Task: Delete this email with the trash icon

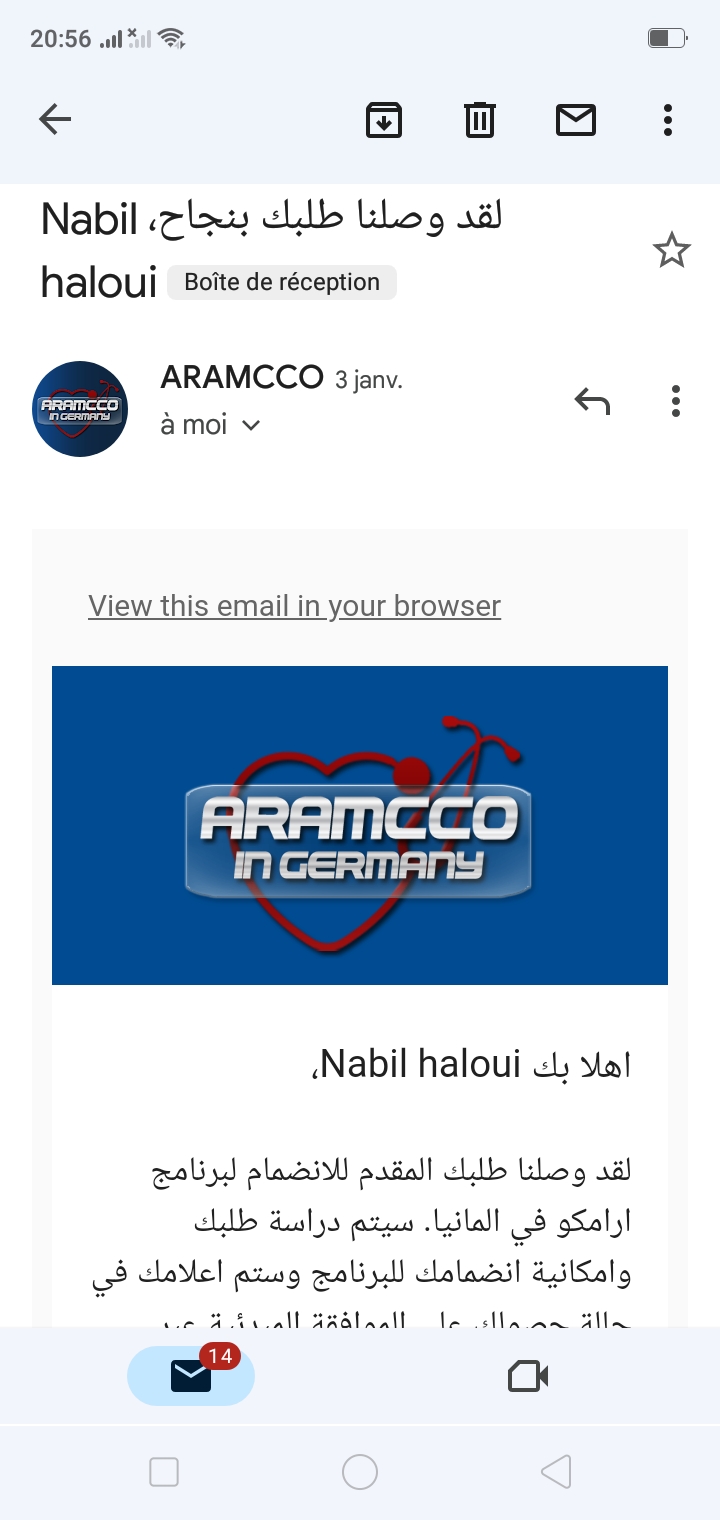Action: coord(480,121)
